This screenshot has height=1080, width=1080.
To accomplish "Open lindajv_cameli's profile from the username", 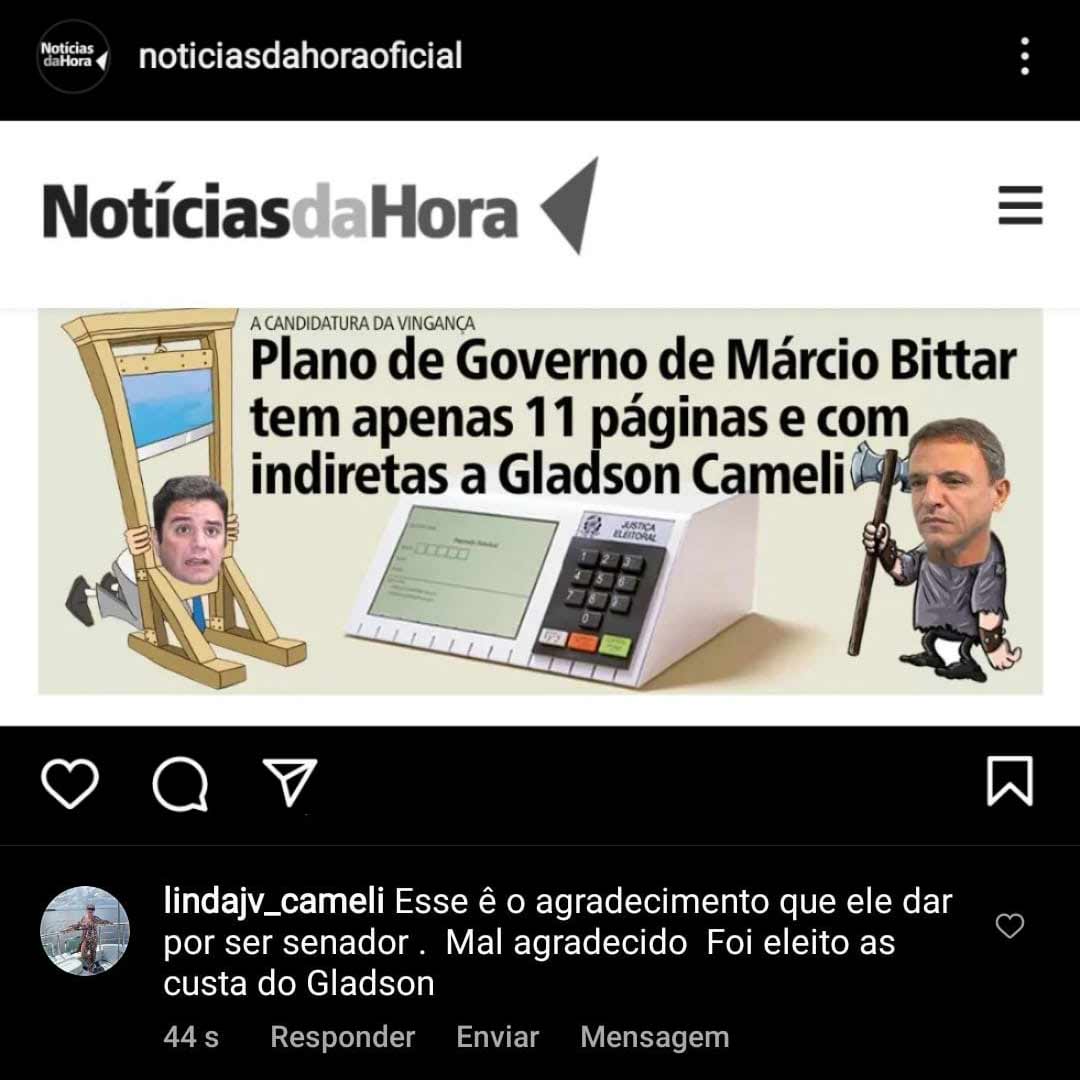I will coord(274,902).
